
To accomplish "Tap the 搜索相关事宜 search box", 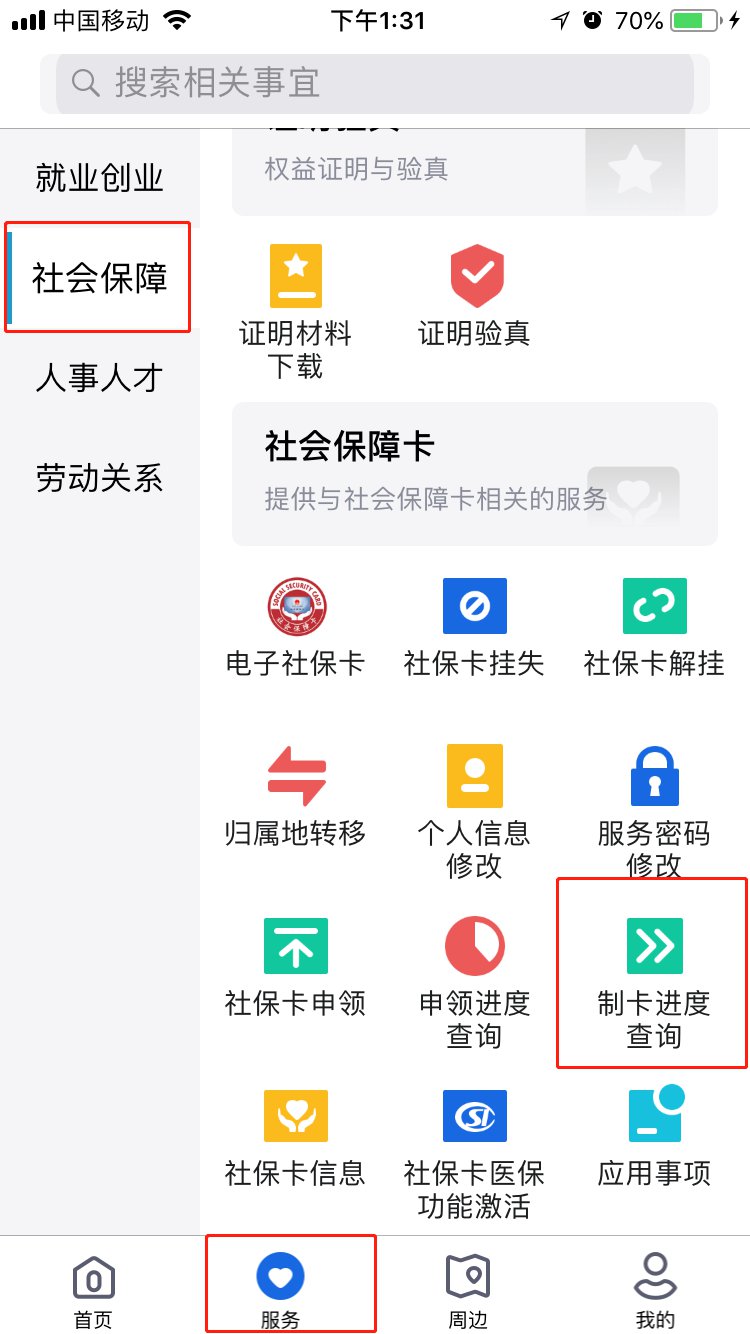I will pyautogui.click(x=375, y=82).
